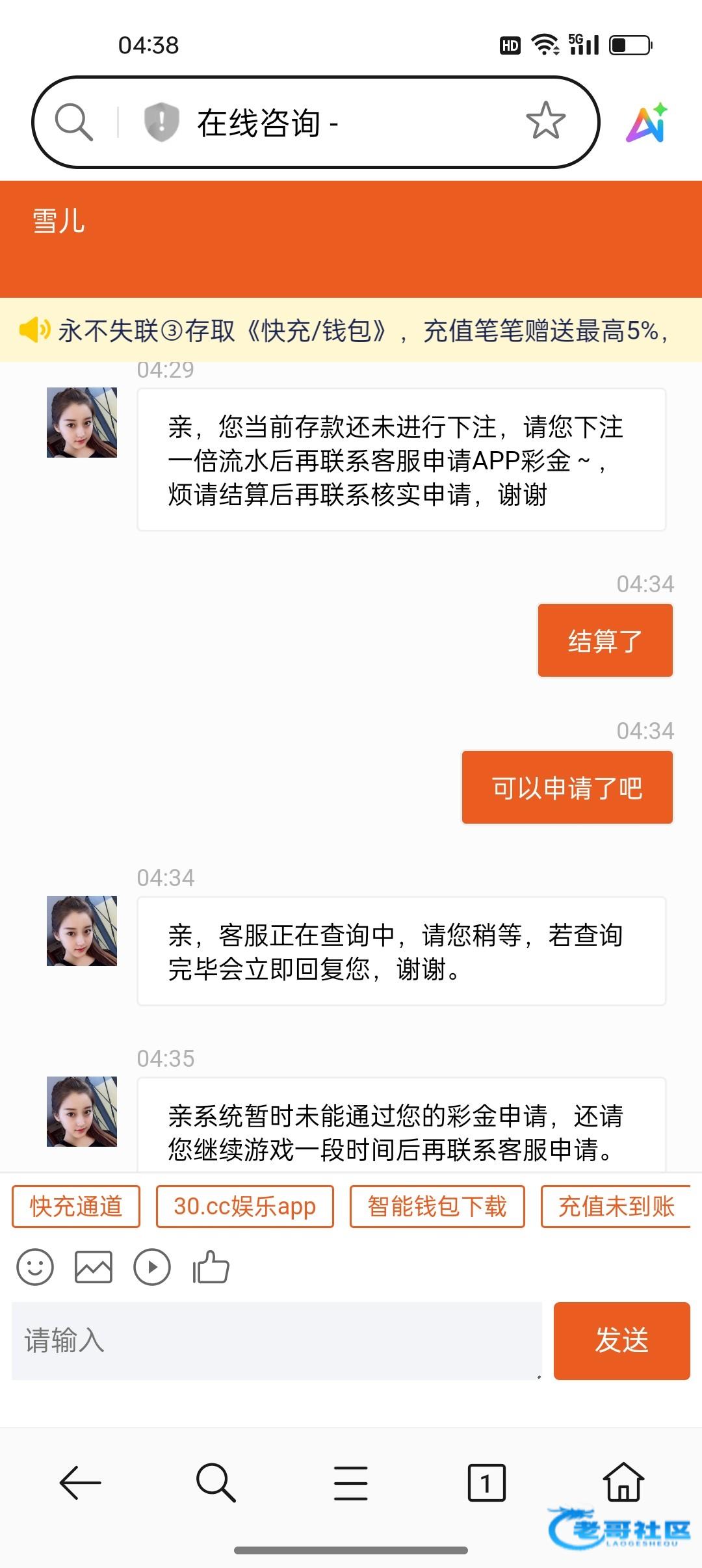Image resolution: width=702 pixels, height=1568 pixels.
Task: Open the browser menu
Action: point(351,1483)
